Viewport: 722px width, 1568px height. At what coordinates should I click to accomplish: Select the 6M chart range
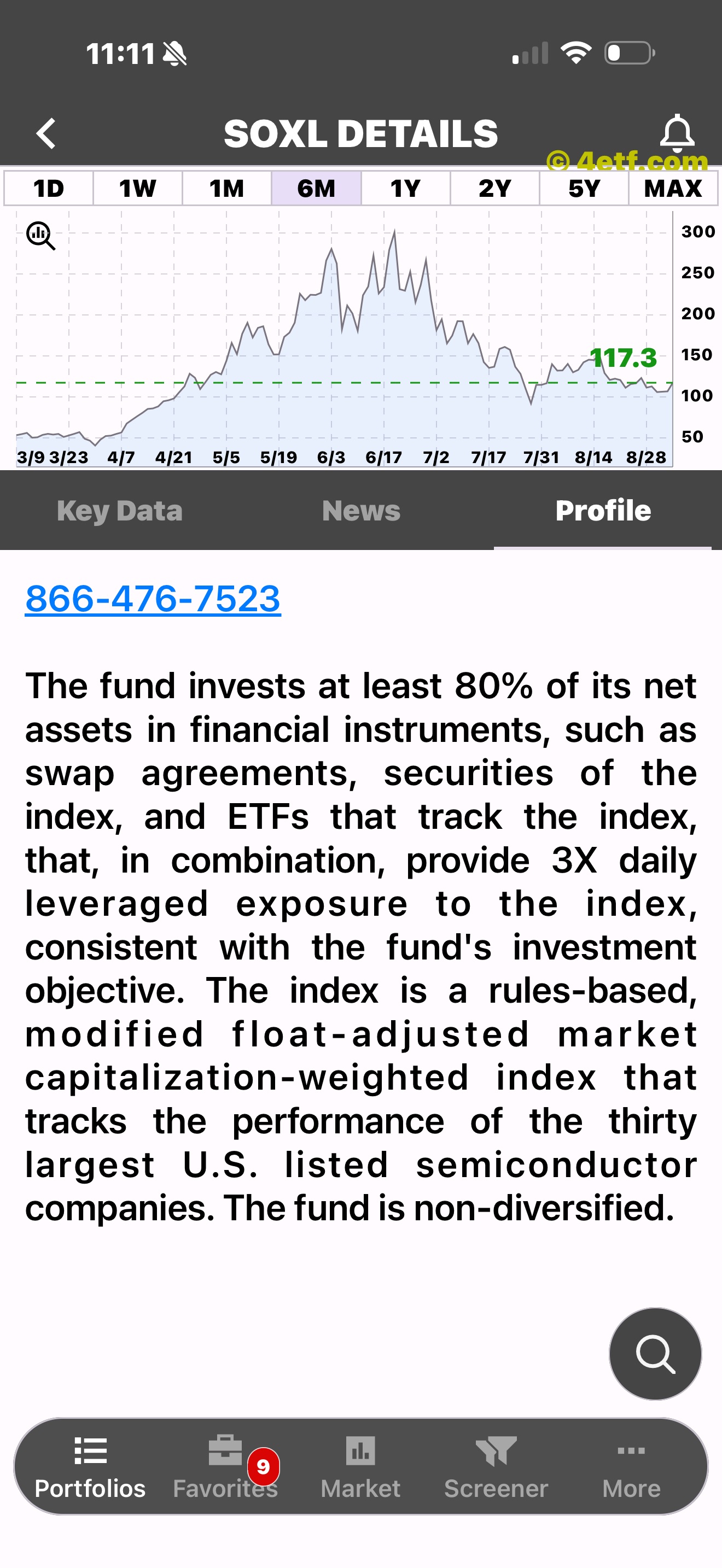point(316,189)
